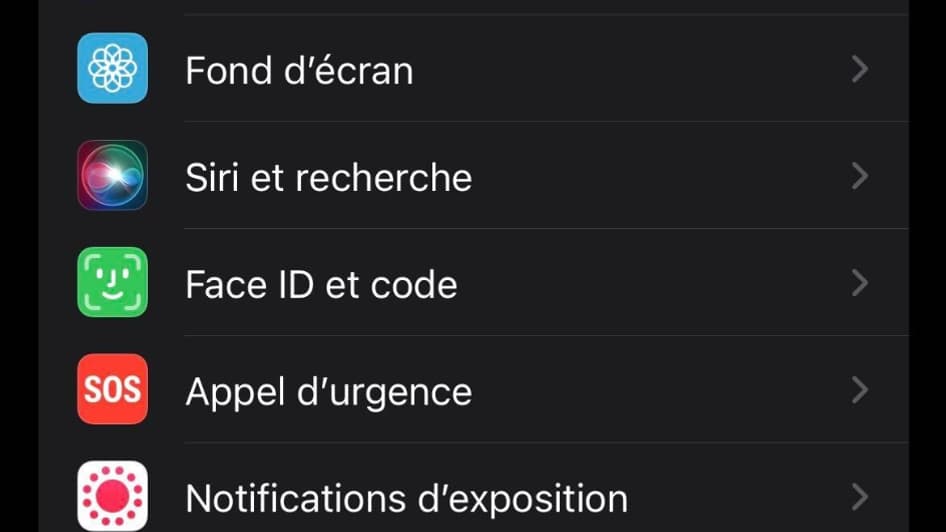Select Notifications d'exposition row

pos(406,497)
